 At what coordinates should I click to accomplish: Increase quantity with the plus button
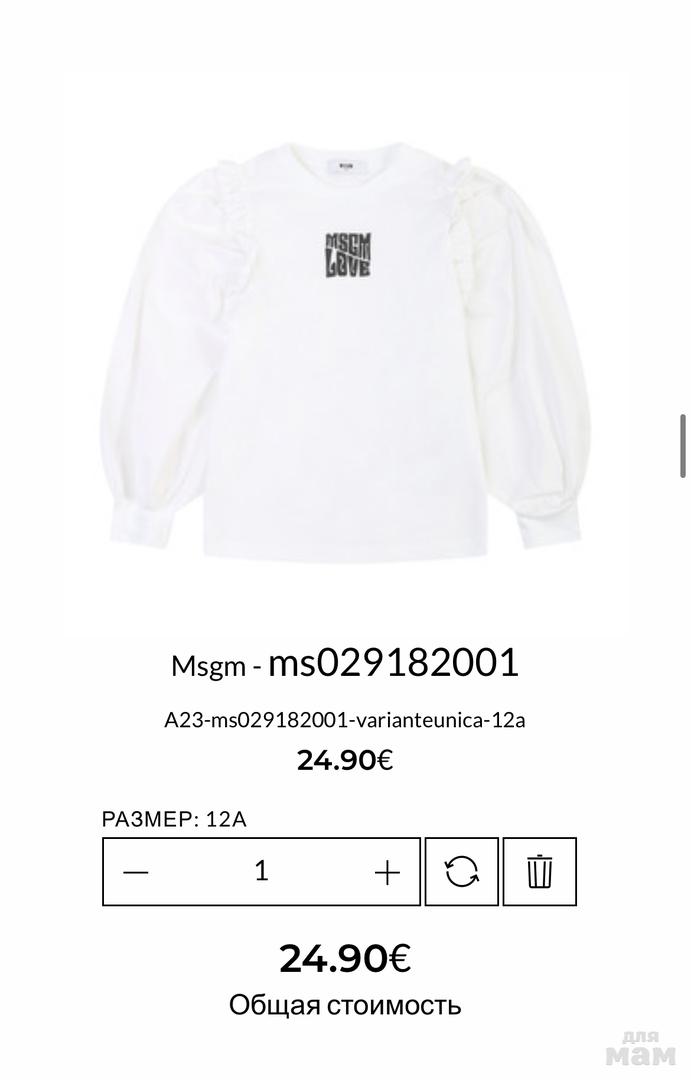pyautogui.click(x=387, y=872)
